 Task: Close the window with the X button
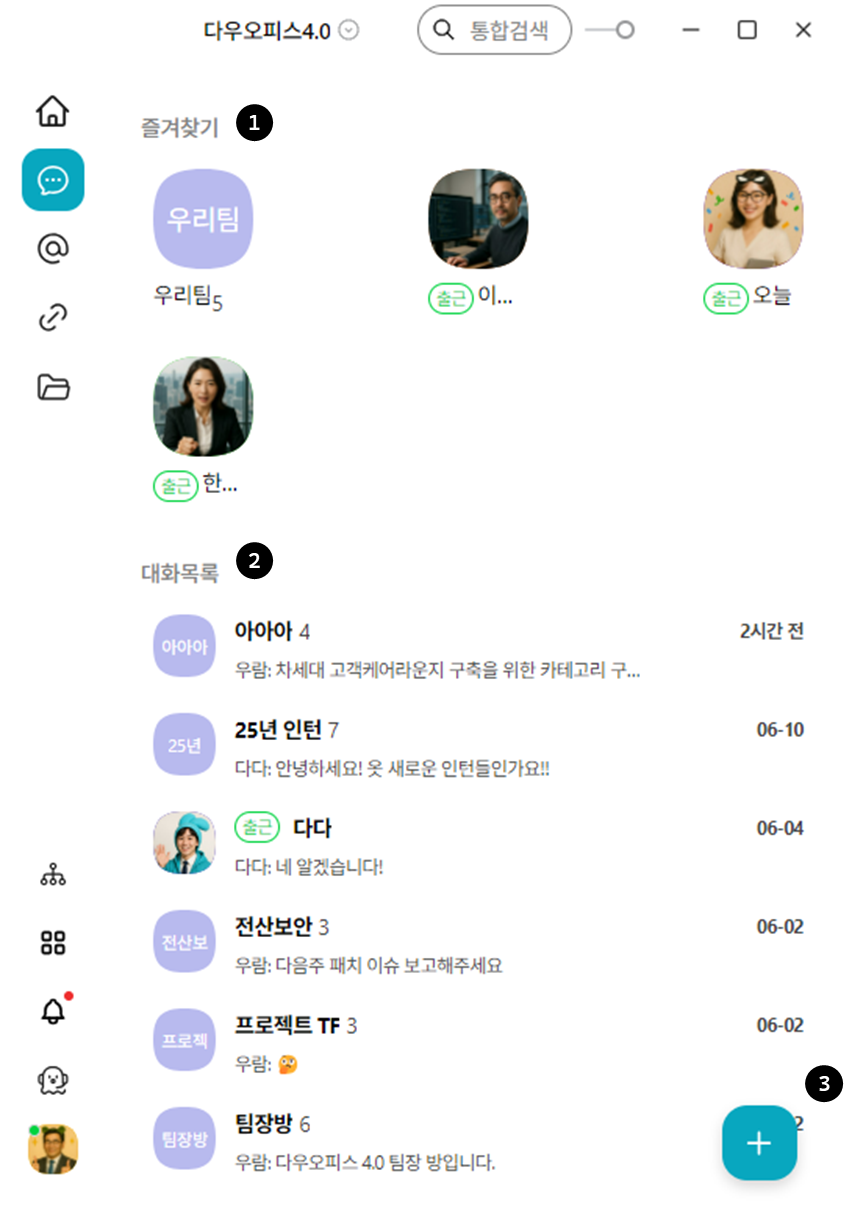point(803,30)
